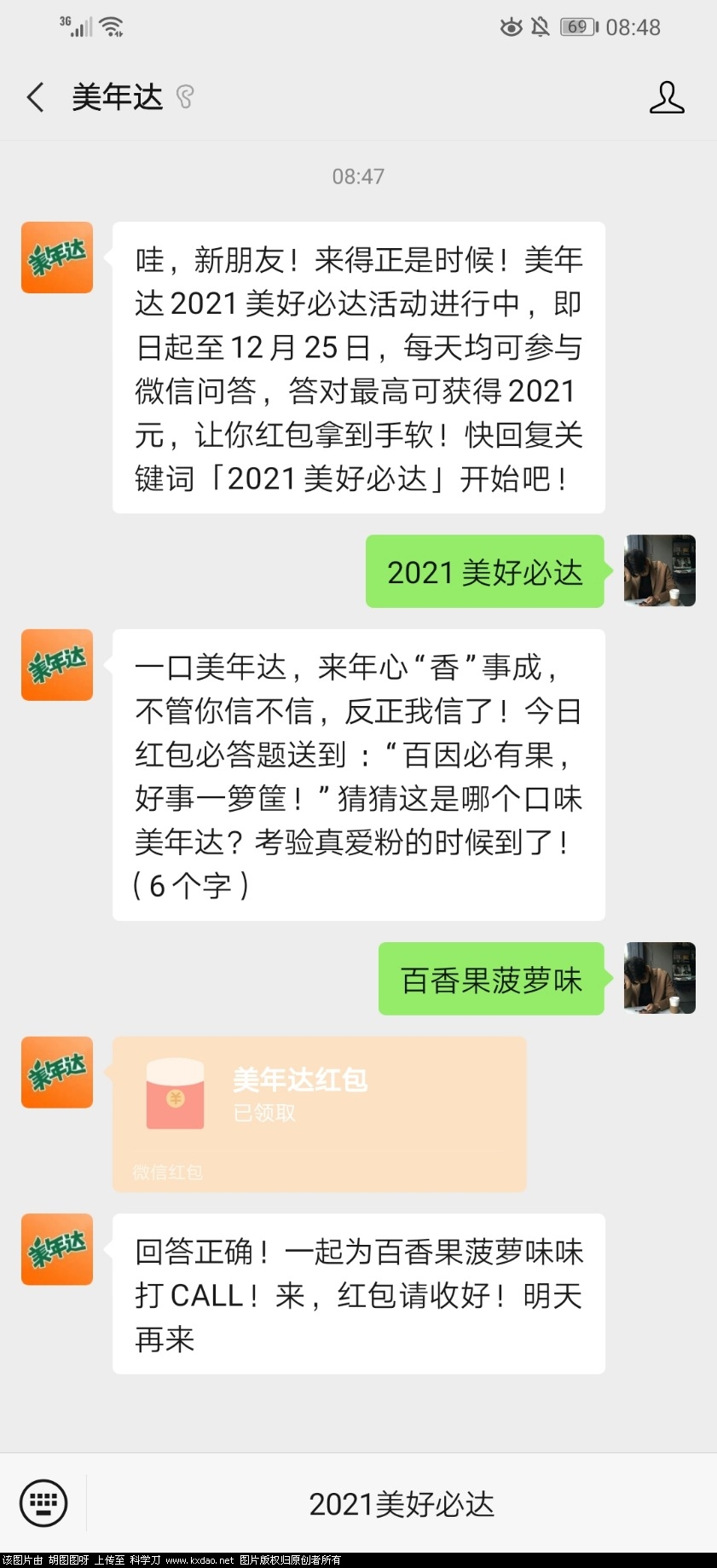Tap the contact profile icon top right
The width and height of the screenshot is (717, 1568).
point(668,97)
